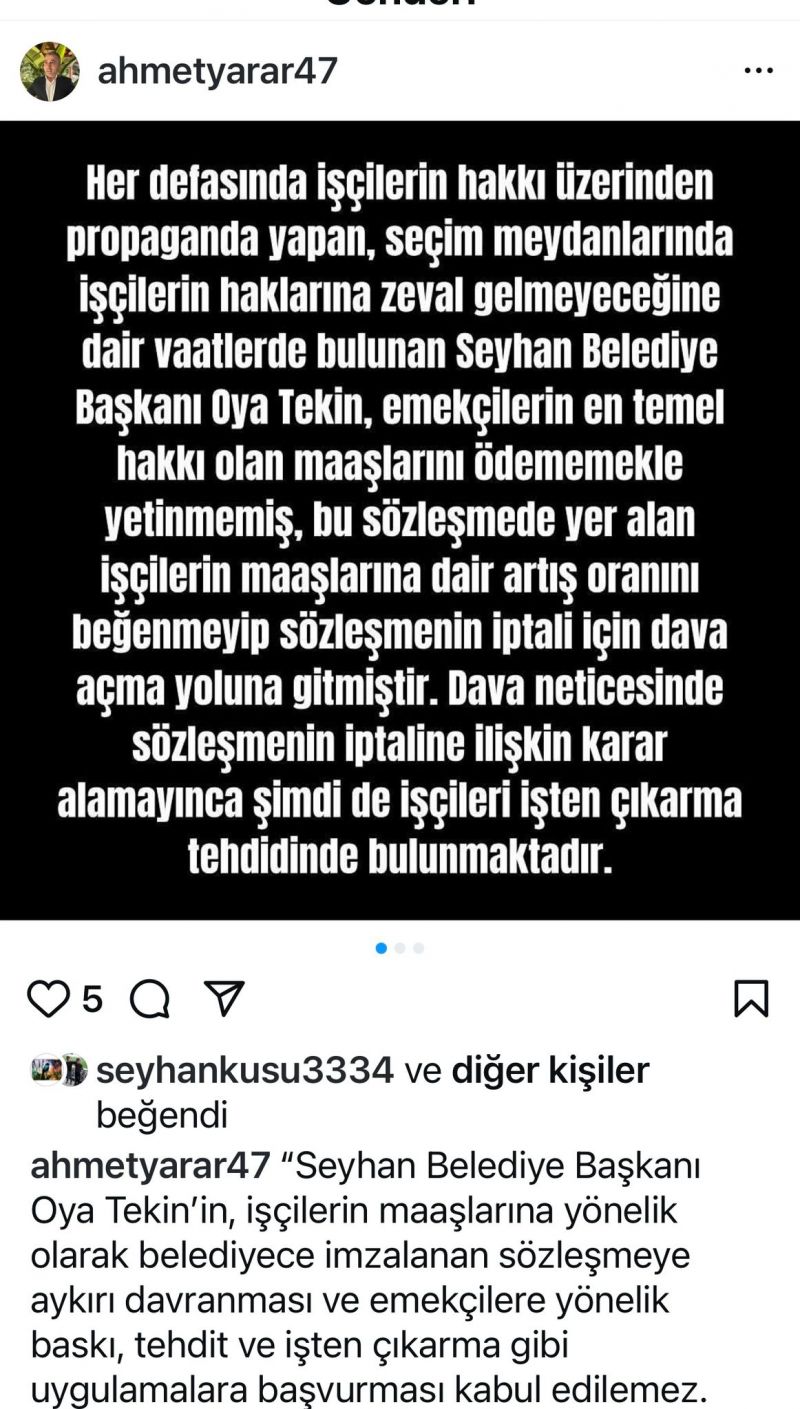Open comments on this post

pyautogui.click(x=150, y=998)
